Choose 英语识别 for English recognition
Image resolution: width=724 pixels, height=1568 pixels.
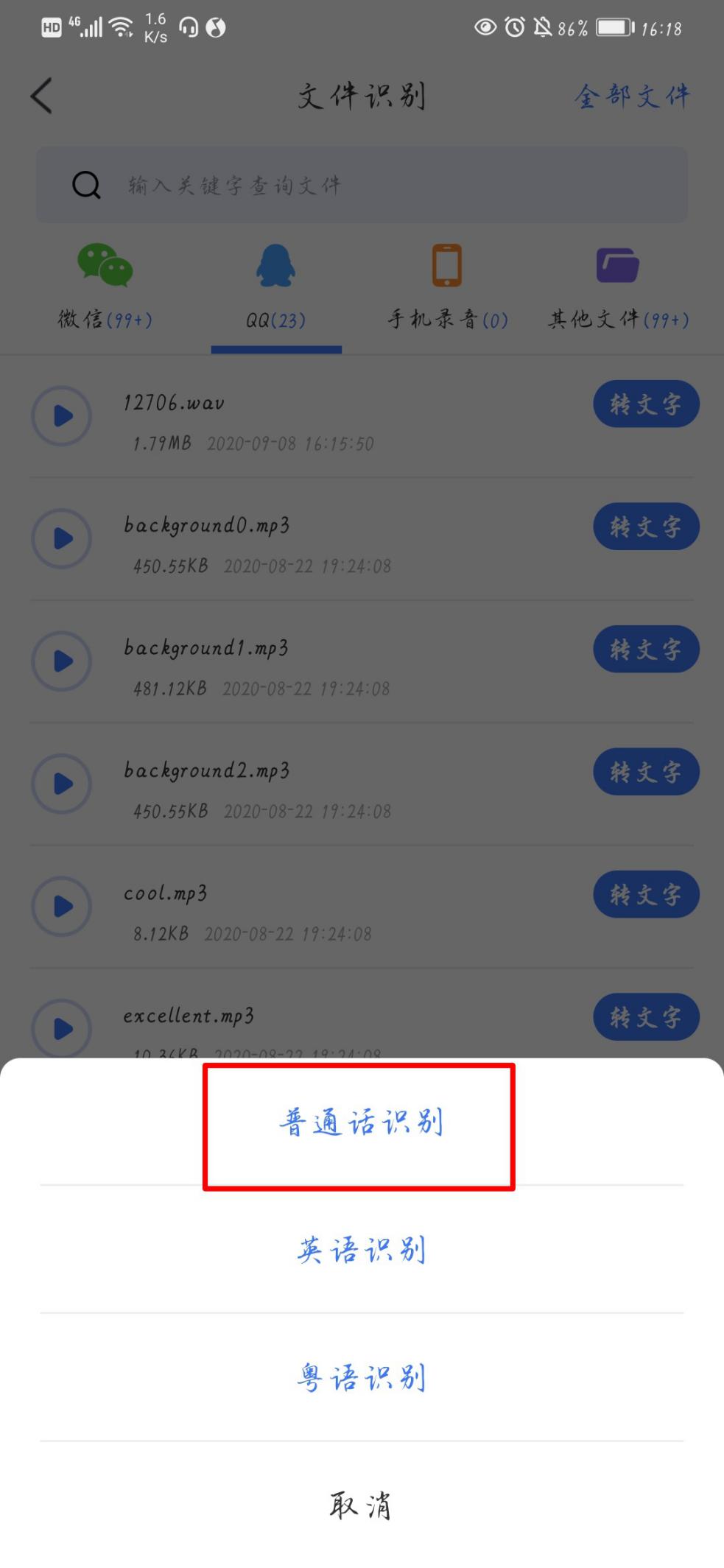361,1250
